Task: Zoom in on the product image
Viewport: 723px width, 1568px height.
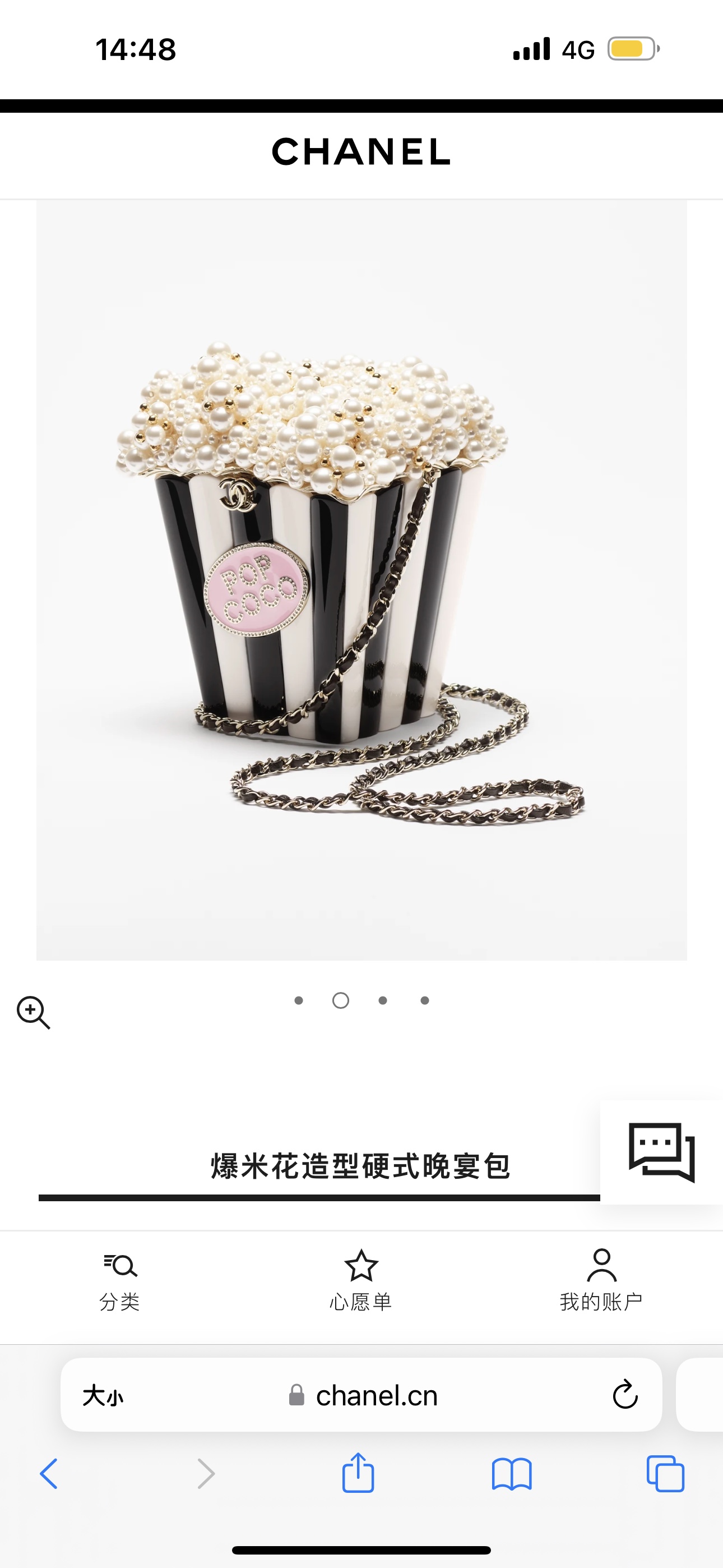Action: click(34, 1012)
